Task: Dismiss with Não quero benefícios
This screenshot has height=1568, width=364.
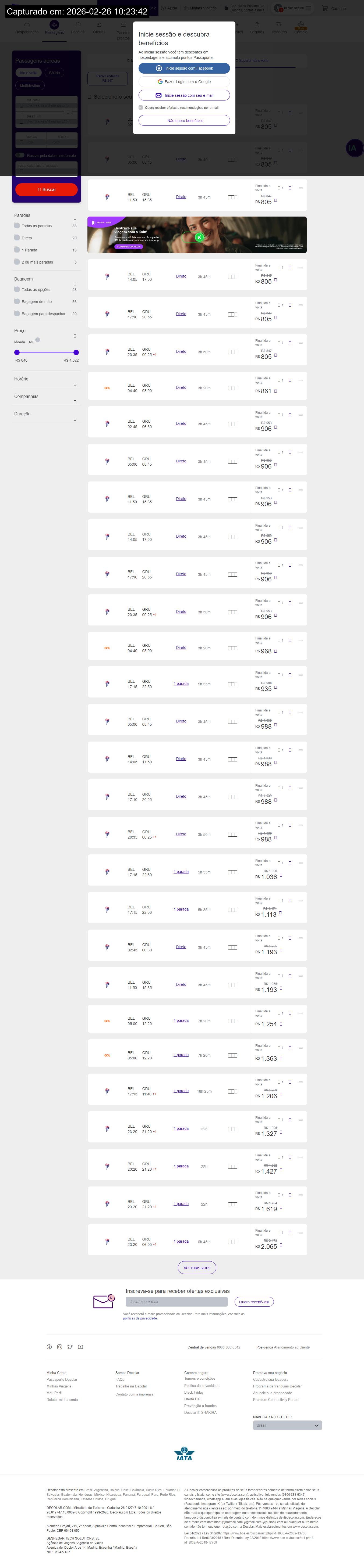Action: pyautogui.click(x=184, y=121)
